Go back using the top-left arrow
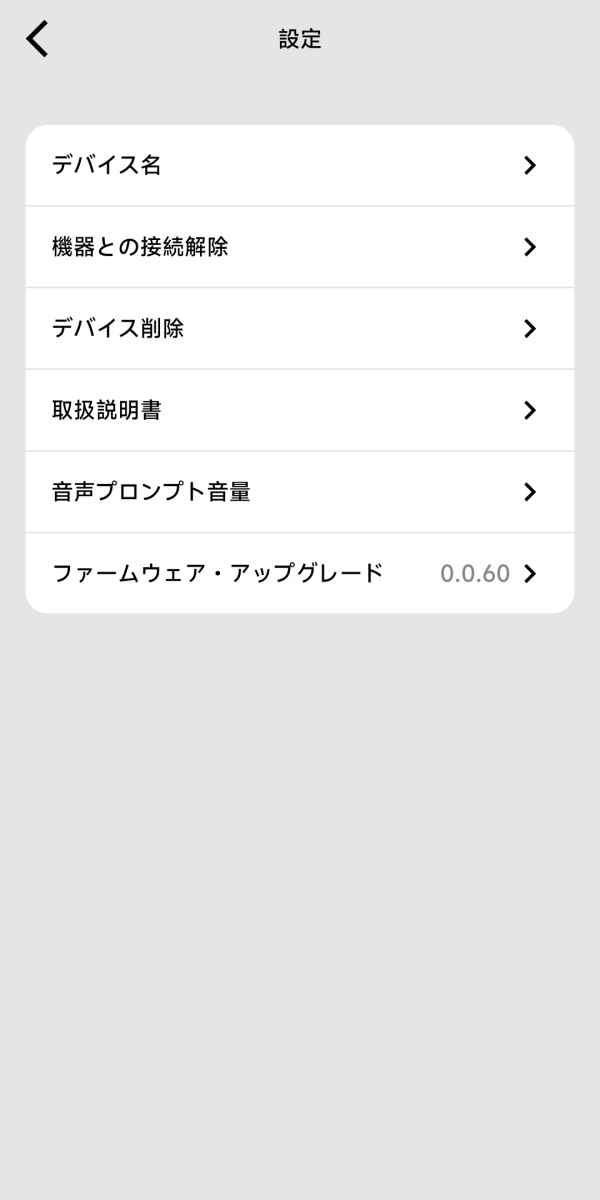600x1200 pixels. (37, 39)
